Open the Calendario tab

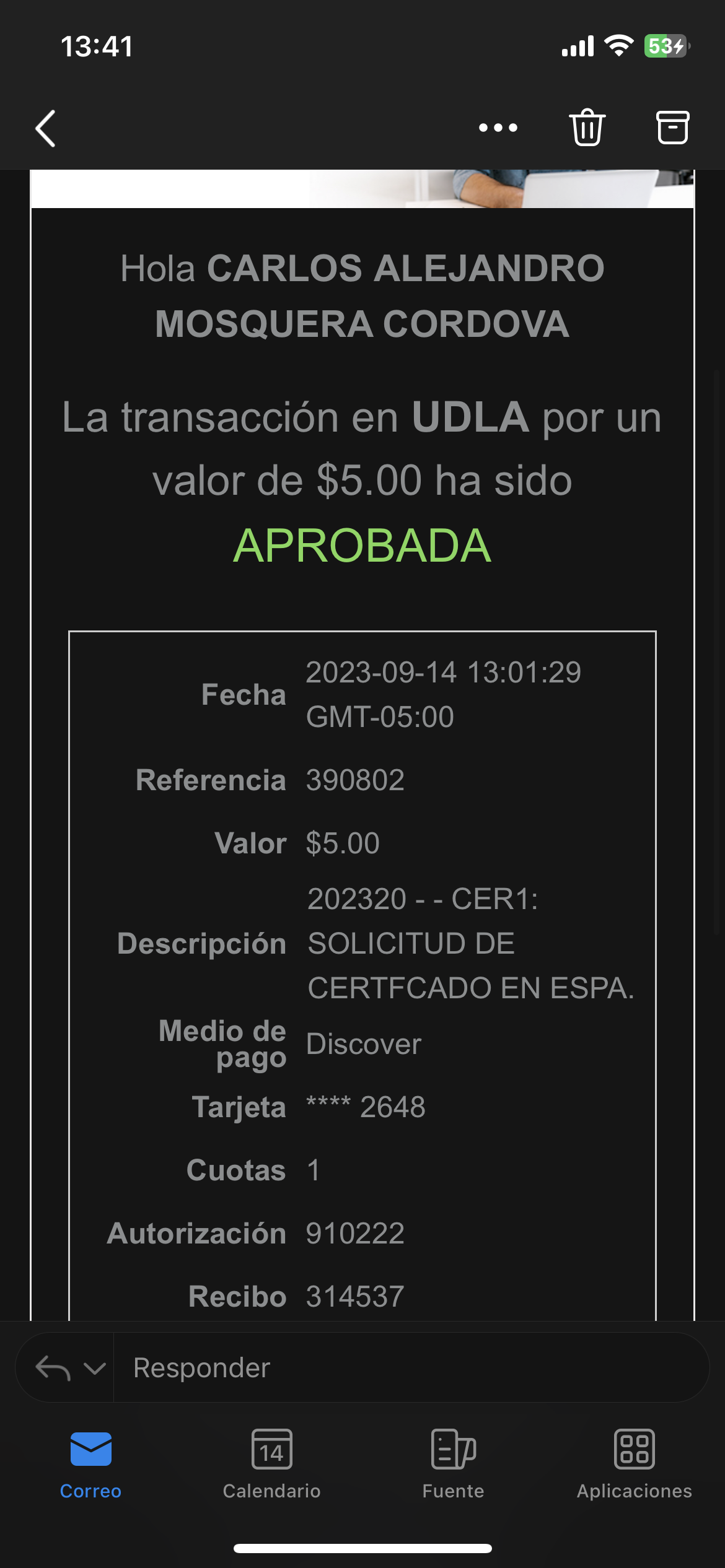coord(271,1464)
